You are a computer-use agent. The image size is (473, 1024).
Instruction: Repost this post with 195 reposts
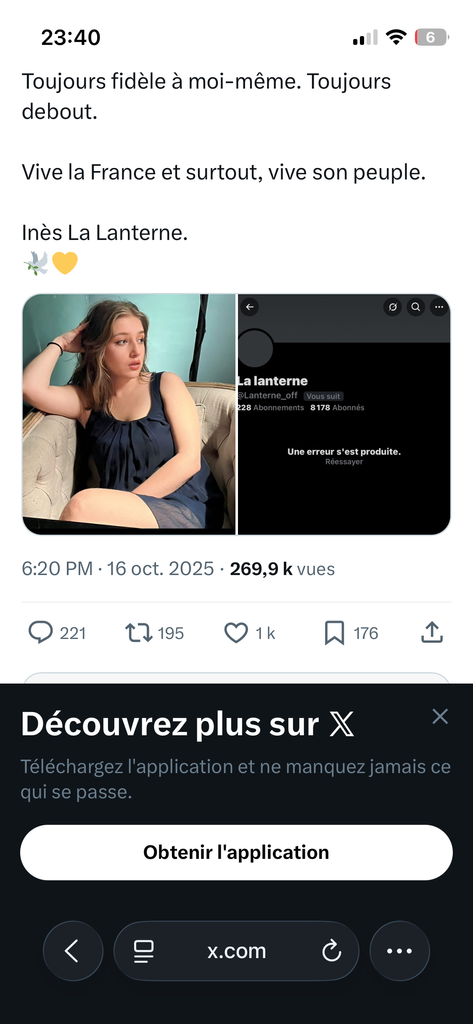click(139, 632)
